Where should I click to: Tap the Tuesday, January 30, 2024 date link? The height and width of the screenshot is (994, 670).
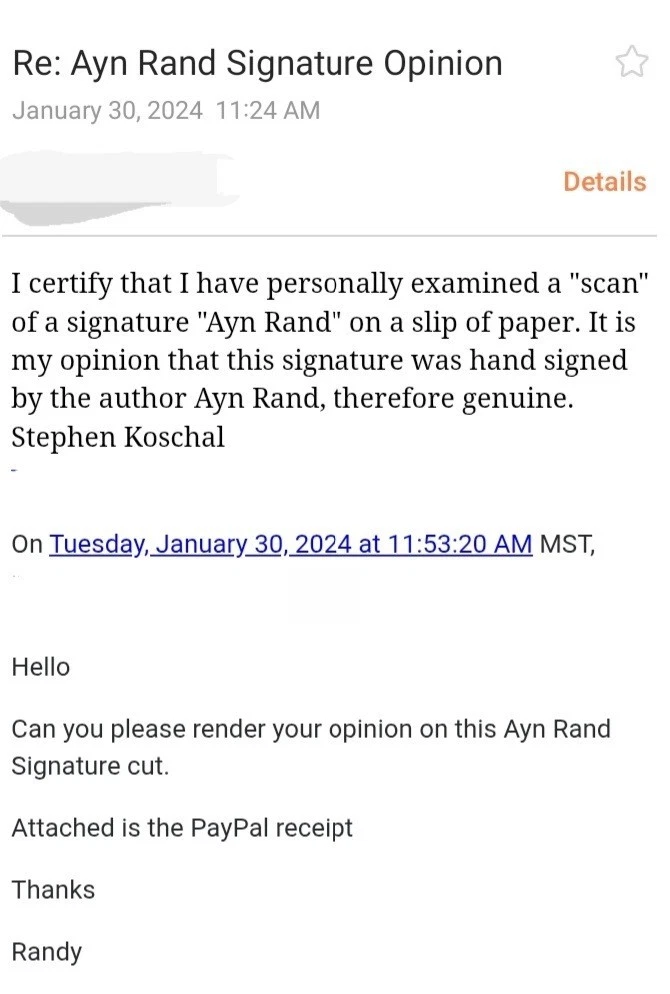pyautogui.click(x=290, y=546)
